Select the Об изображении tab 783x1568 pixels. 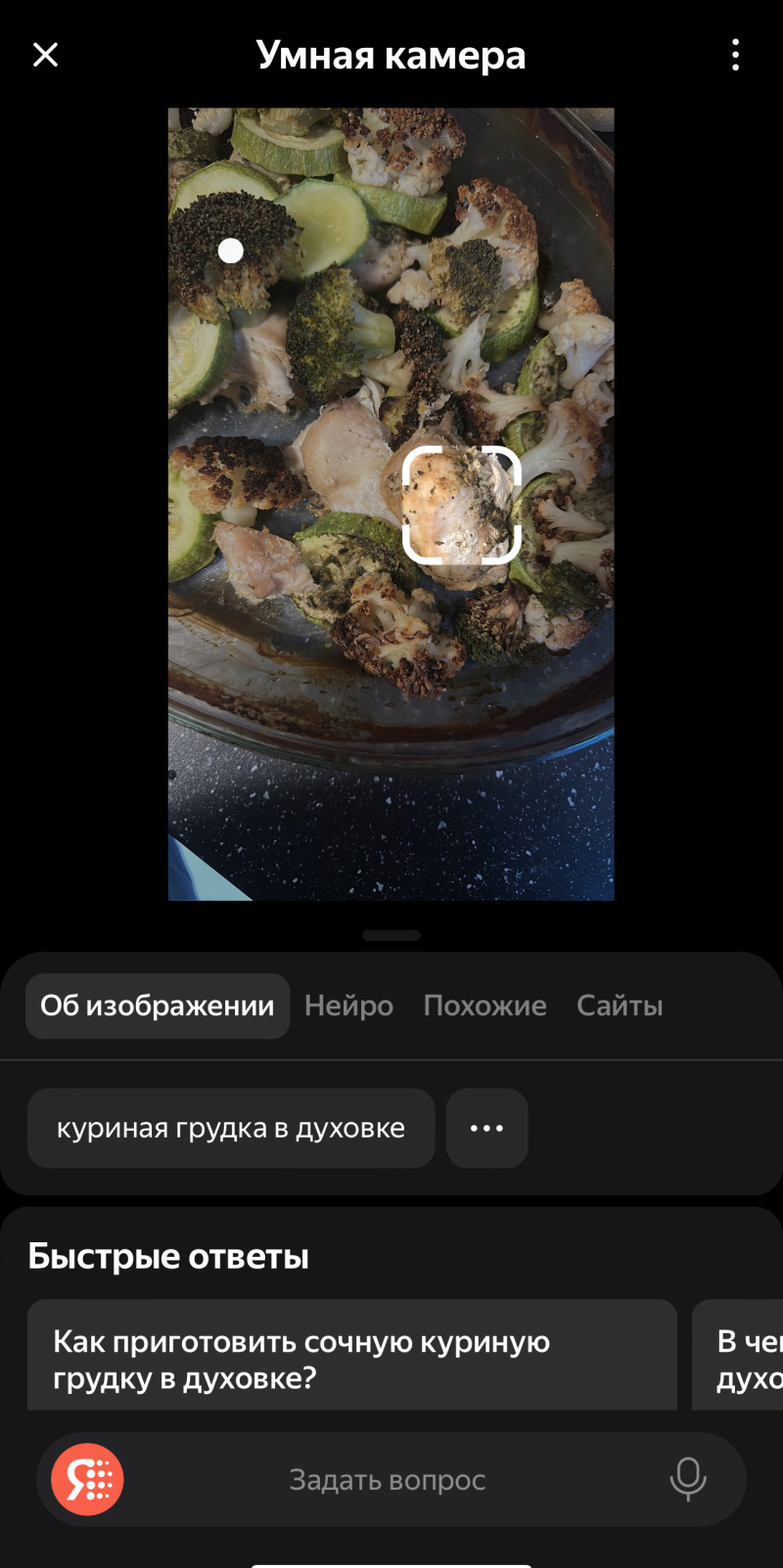click(158, 1006)
